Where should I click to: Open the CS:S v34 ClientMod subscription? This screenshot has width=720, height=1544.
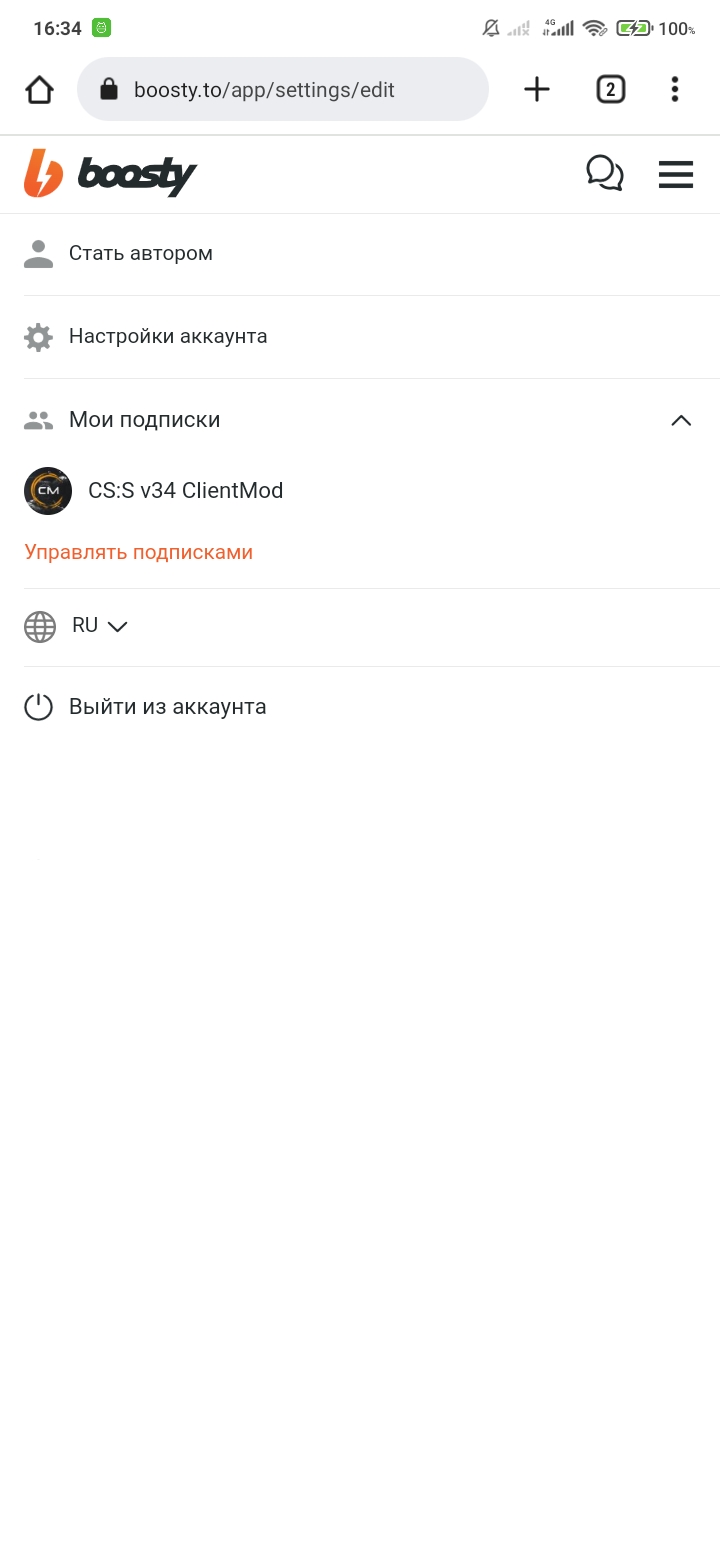point(185,491)
